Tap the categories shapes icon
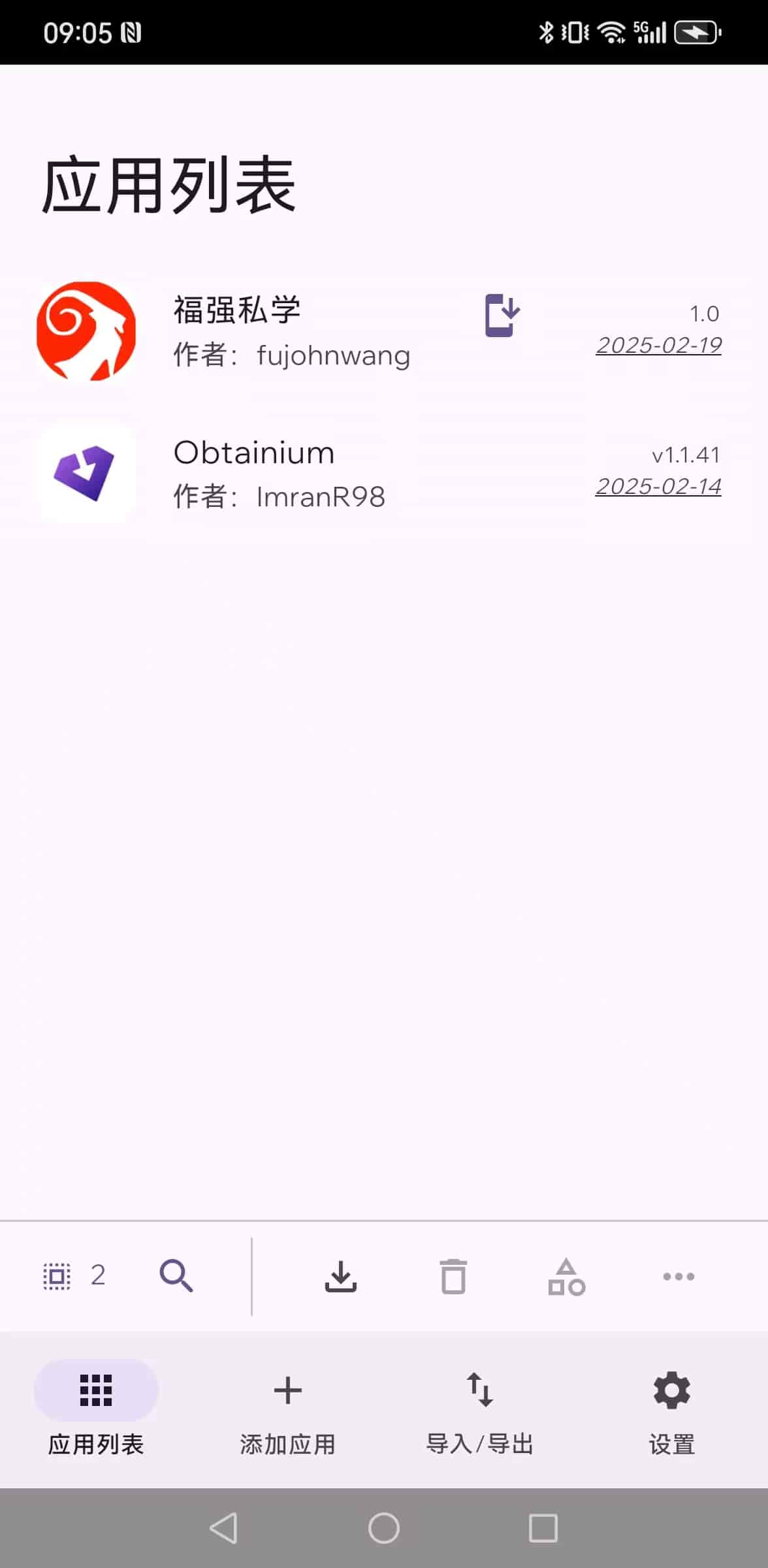The width and height of the screenshot is (768, 1568). (566, 1276)
